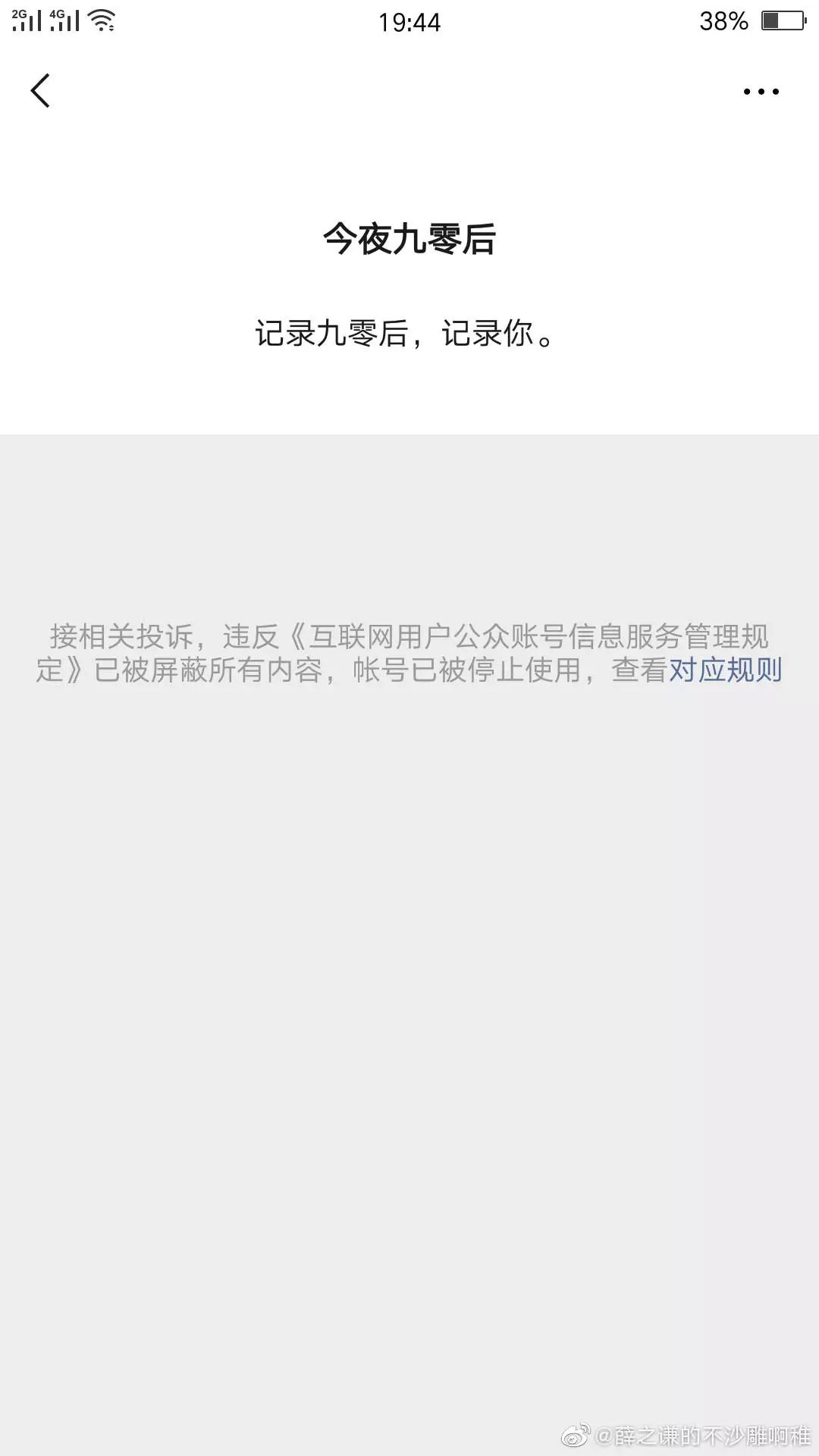Open the 对应规则 link
Screen dimensions: 819x1456
point(725,670)
